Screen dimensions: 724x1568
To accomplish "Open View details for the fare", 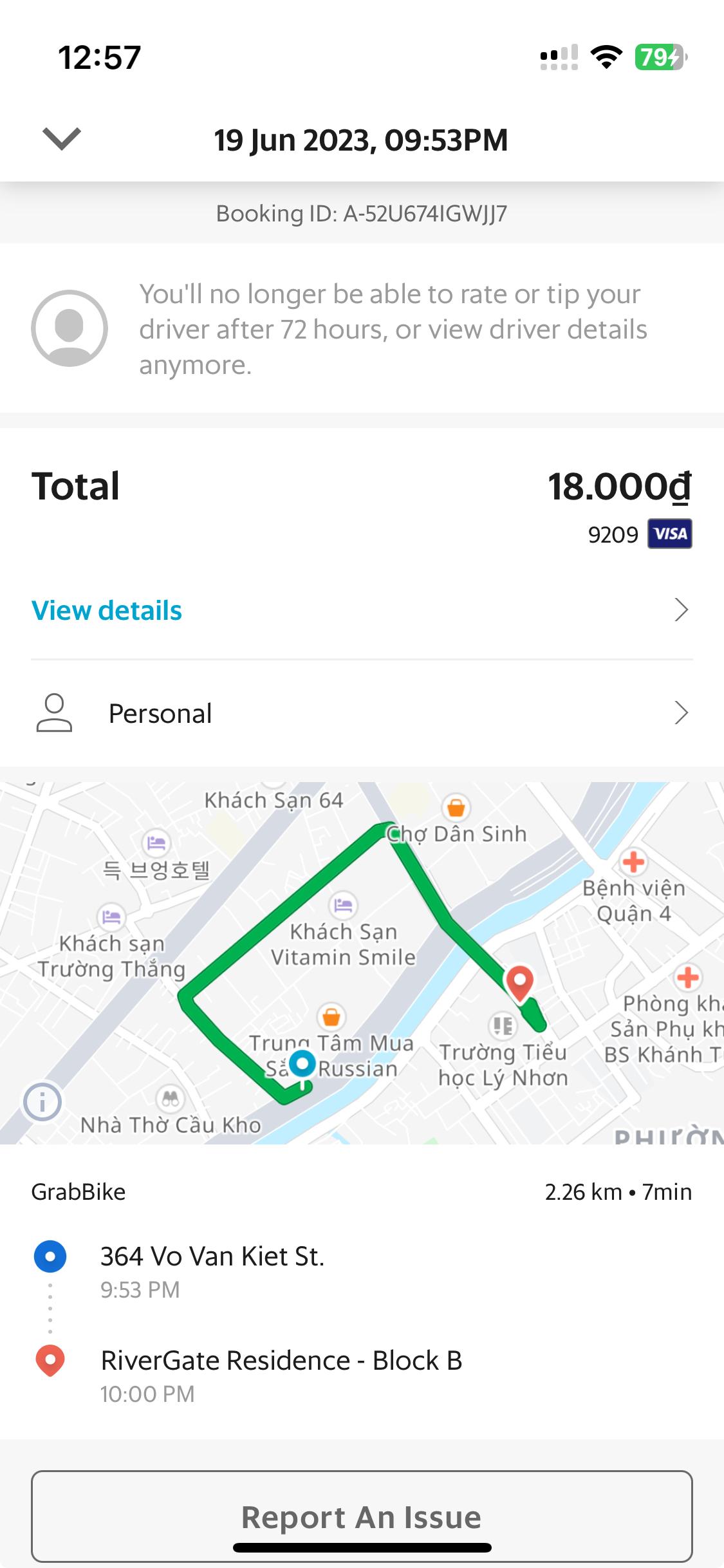I will tap(107, 610).
